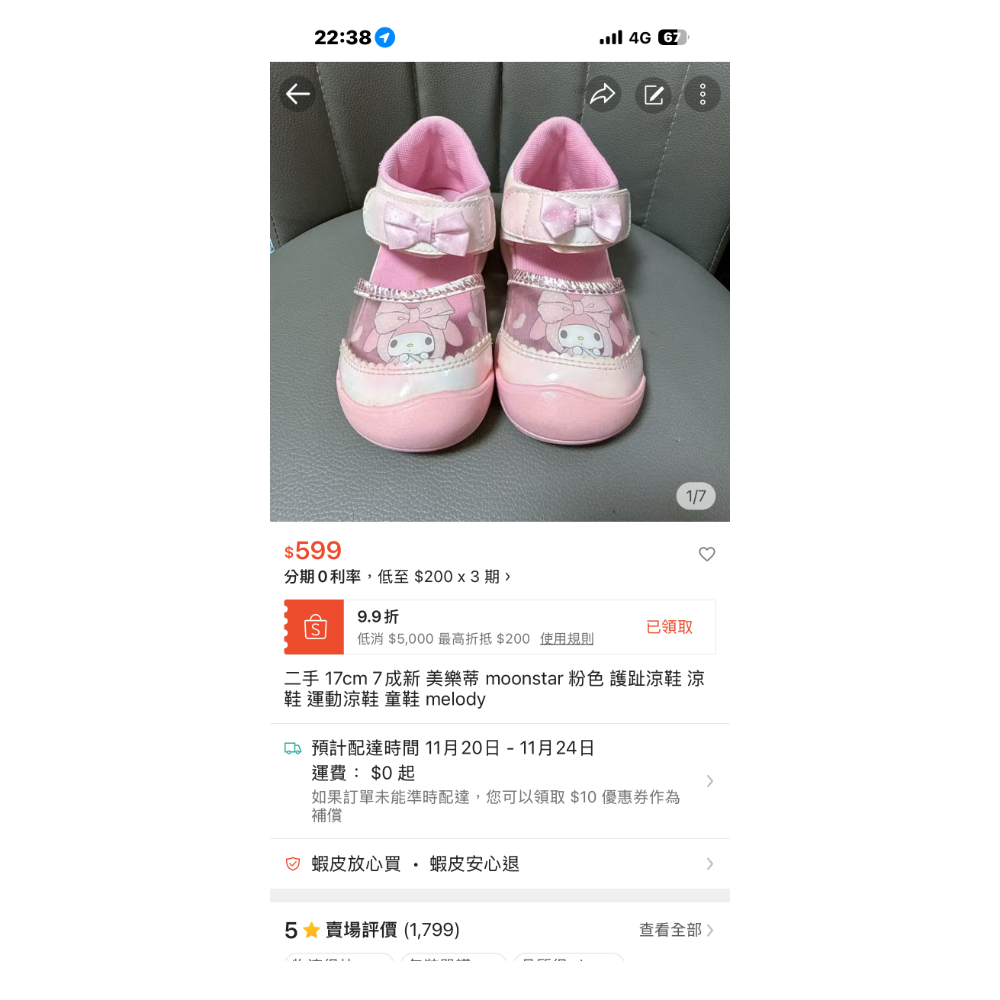Share this product listing
Screen dimensions: 1000x1000
pos(602,95)
